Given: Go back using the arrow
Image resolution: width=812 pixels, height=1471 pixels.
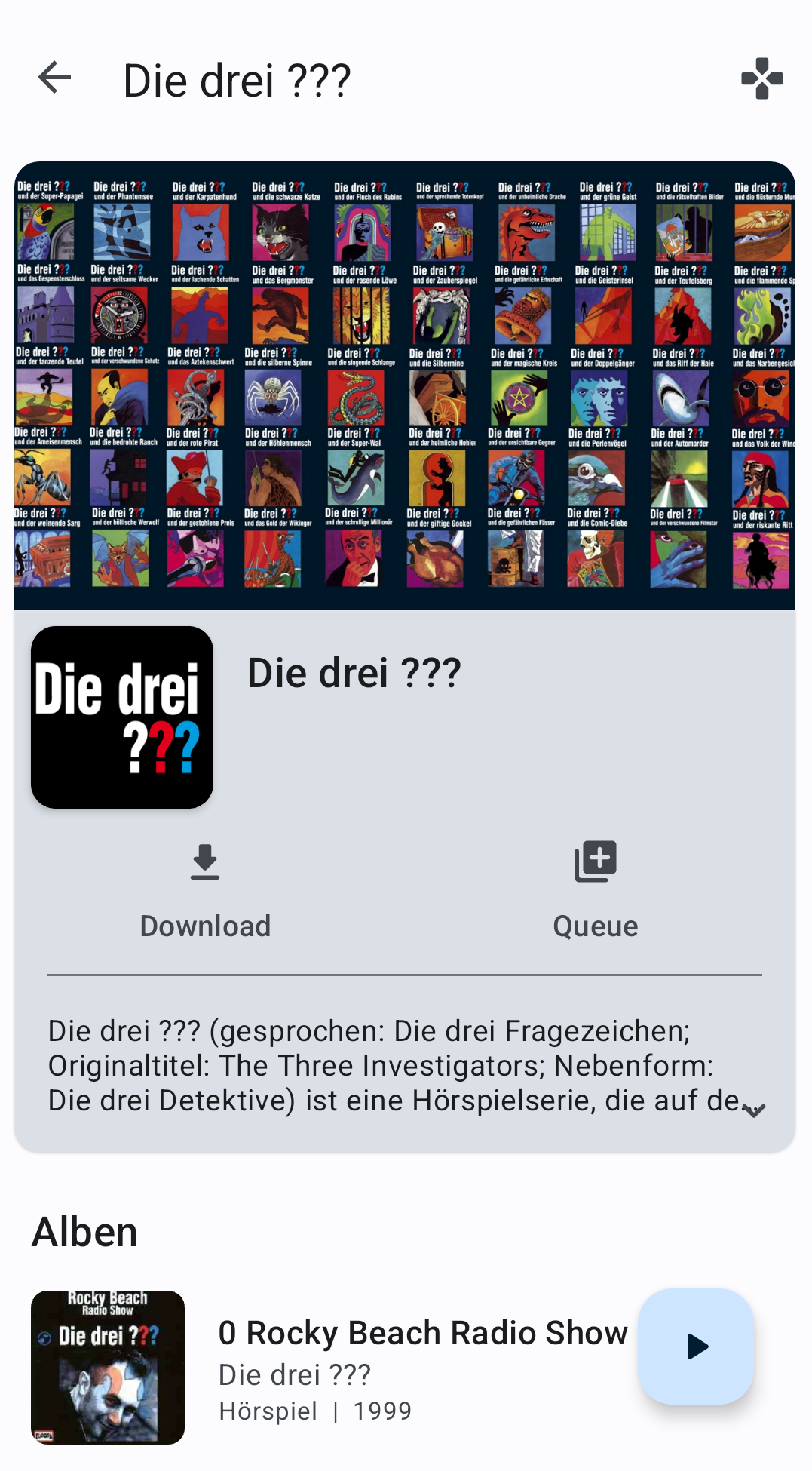Looking at the screenshot, I should click(54, 78).
